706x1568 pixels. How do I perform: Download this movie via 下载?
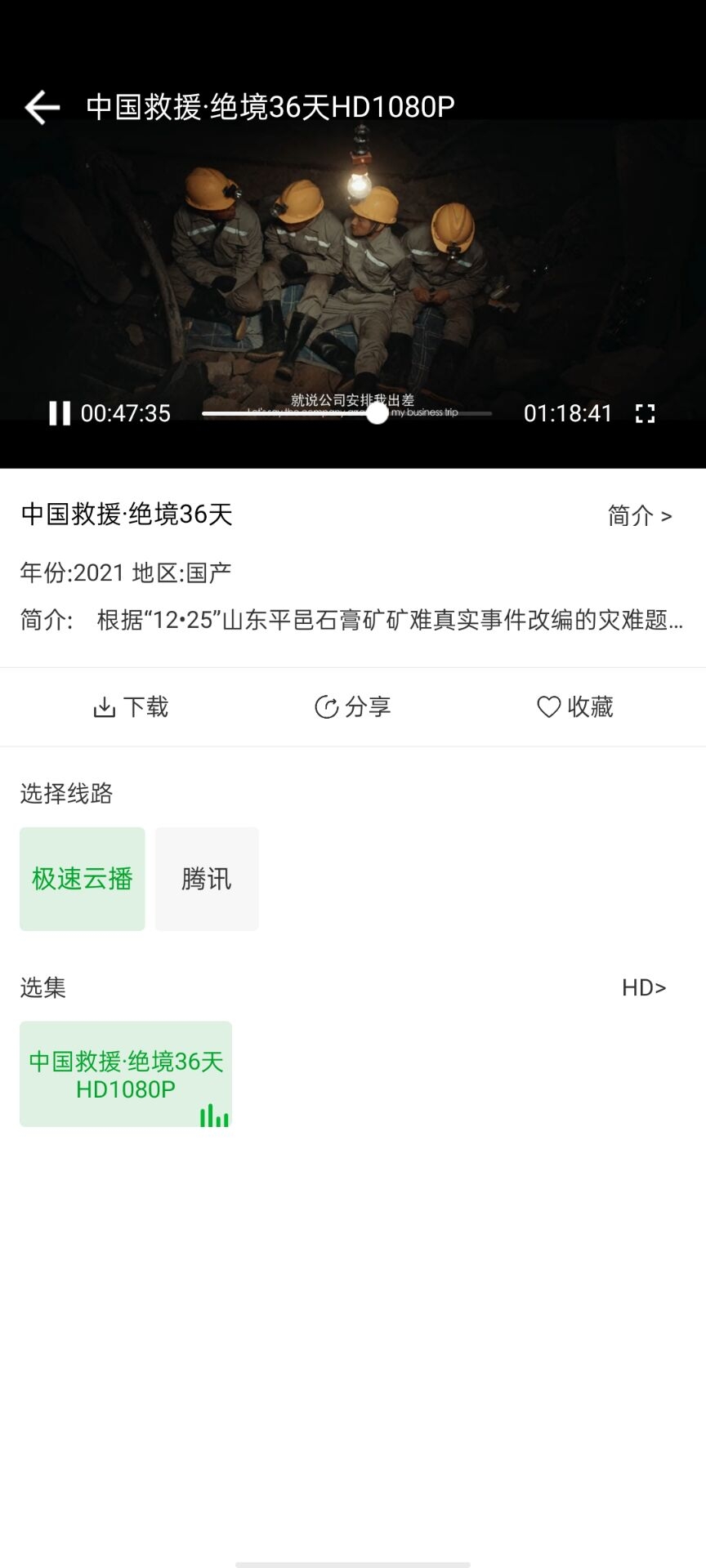click(131, 707)
